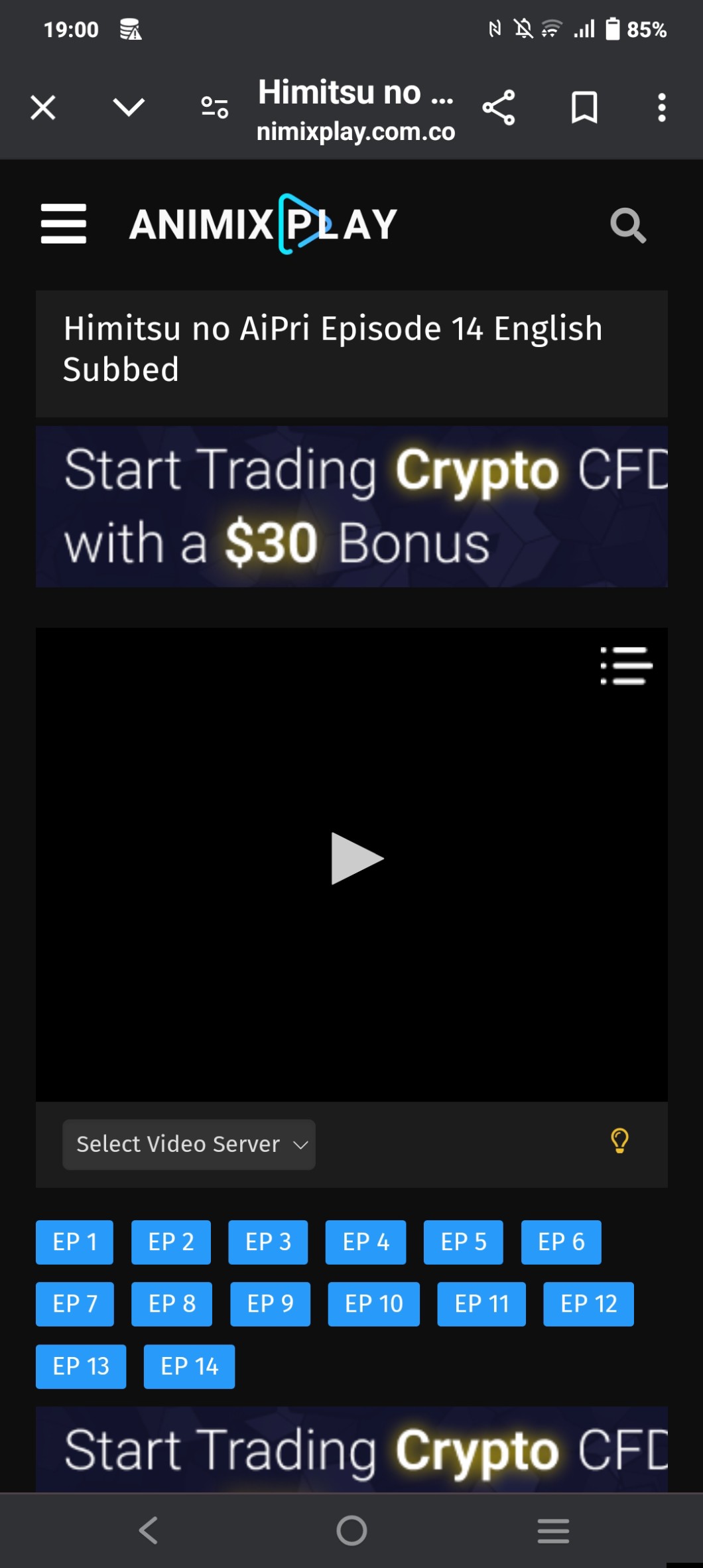Expand the Select Video Server dropdown
Viewport: 703px width, 1568px height.
[189, 1145]
